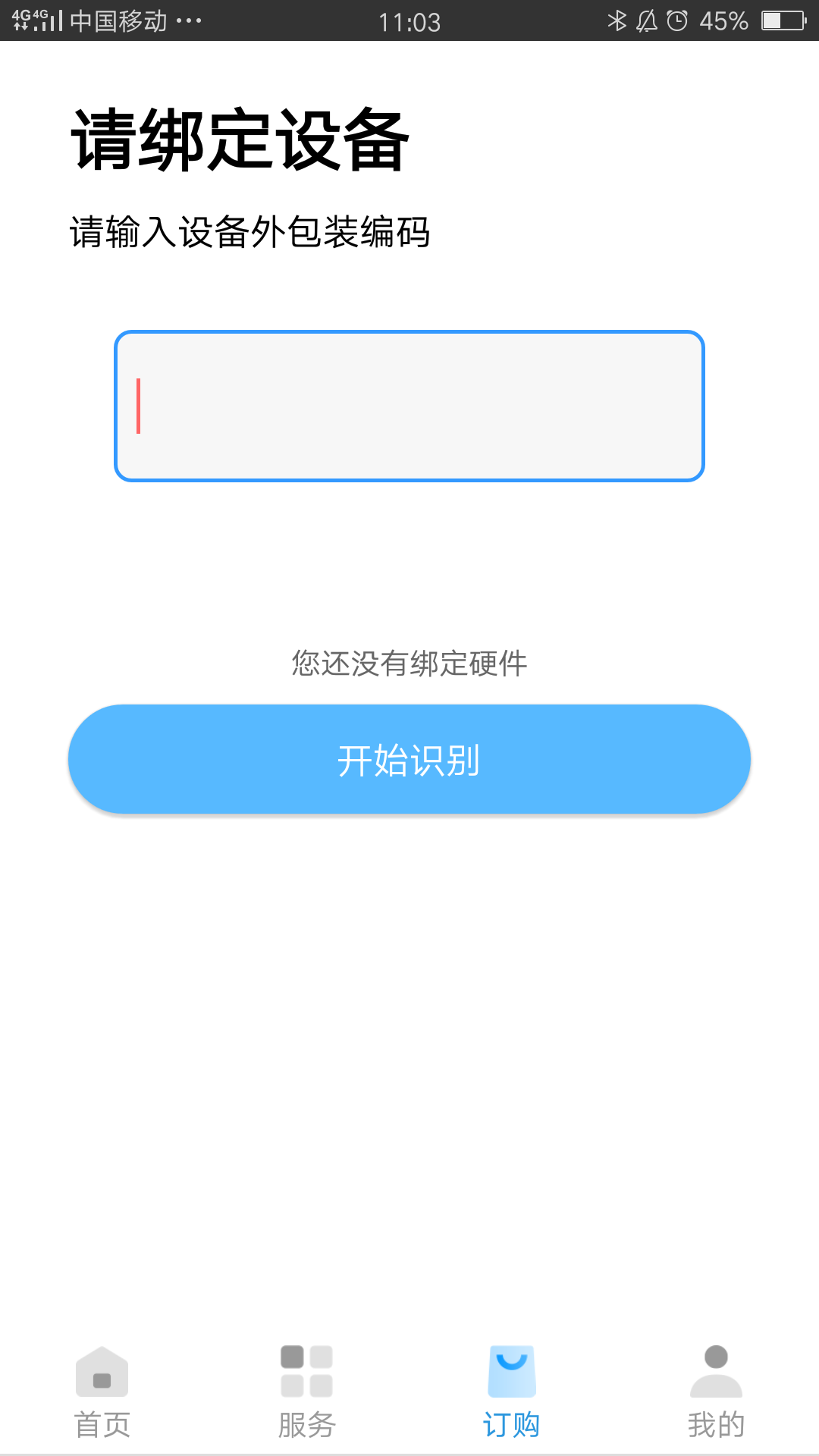Tap the 开始识别 button
819x1456 pixels.
tap(409, 759)
